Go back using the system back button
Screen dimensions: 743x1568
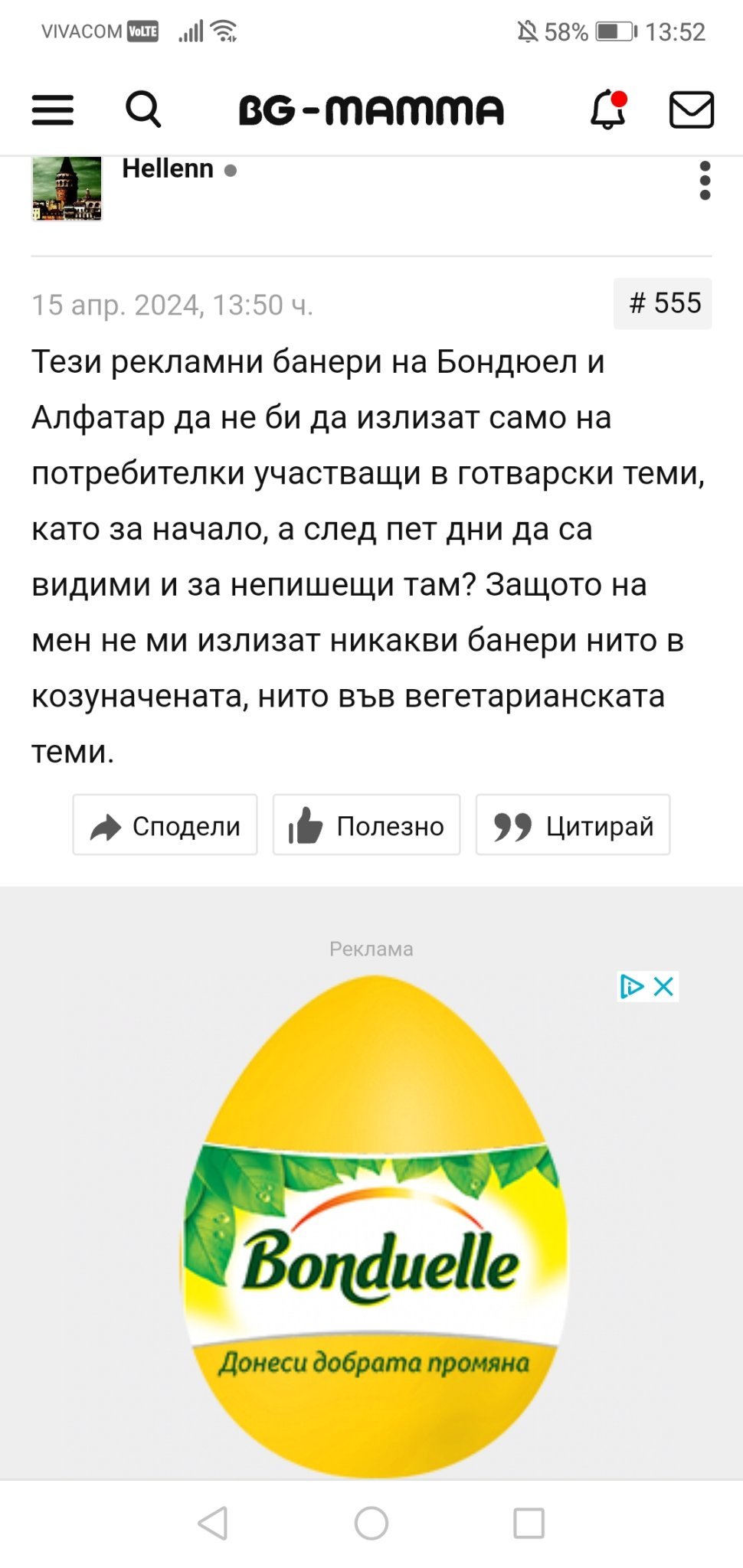(213, 1523)
